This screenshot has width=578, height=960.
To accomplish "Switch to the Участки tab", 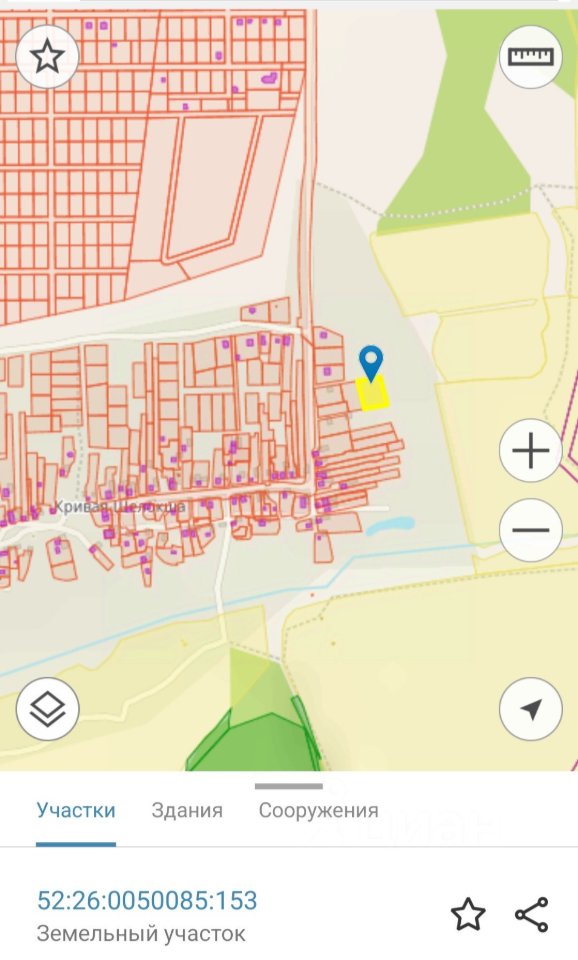I will [76, 810].
